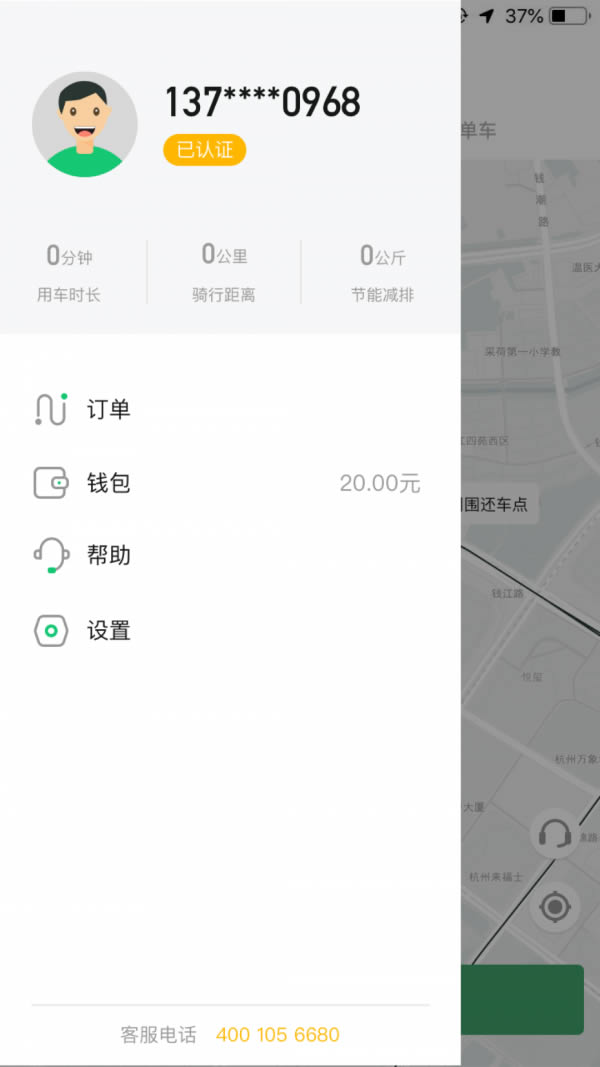The image size is (600, 1067).
Task: Open the 设置 settings row
Action: pyautogui.click(x=230, y=631)
